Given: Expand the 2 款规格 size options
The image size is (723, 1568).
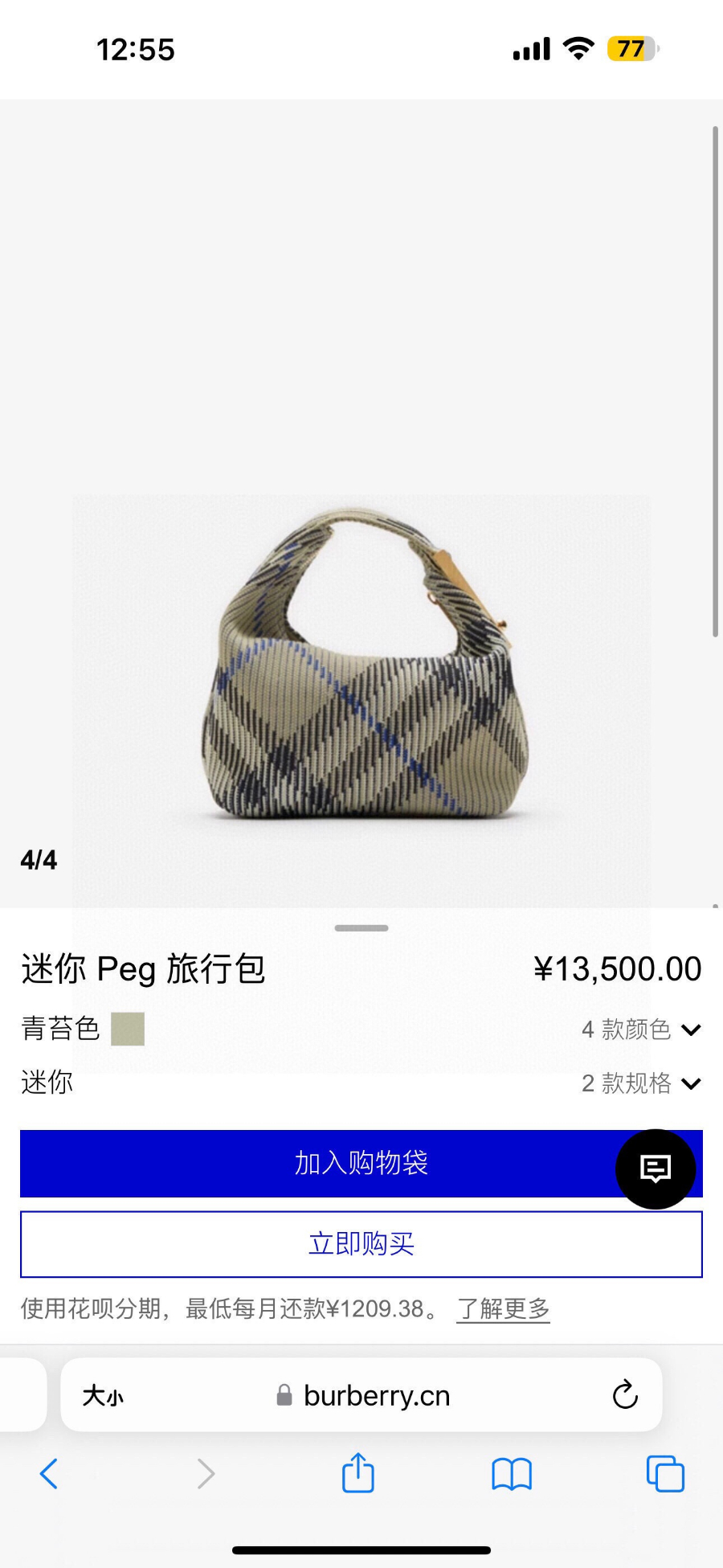Looking at the screenshot, I should pos(641,1083).
